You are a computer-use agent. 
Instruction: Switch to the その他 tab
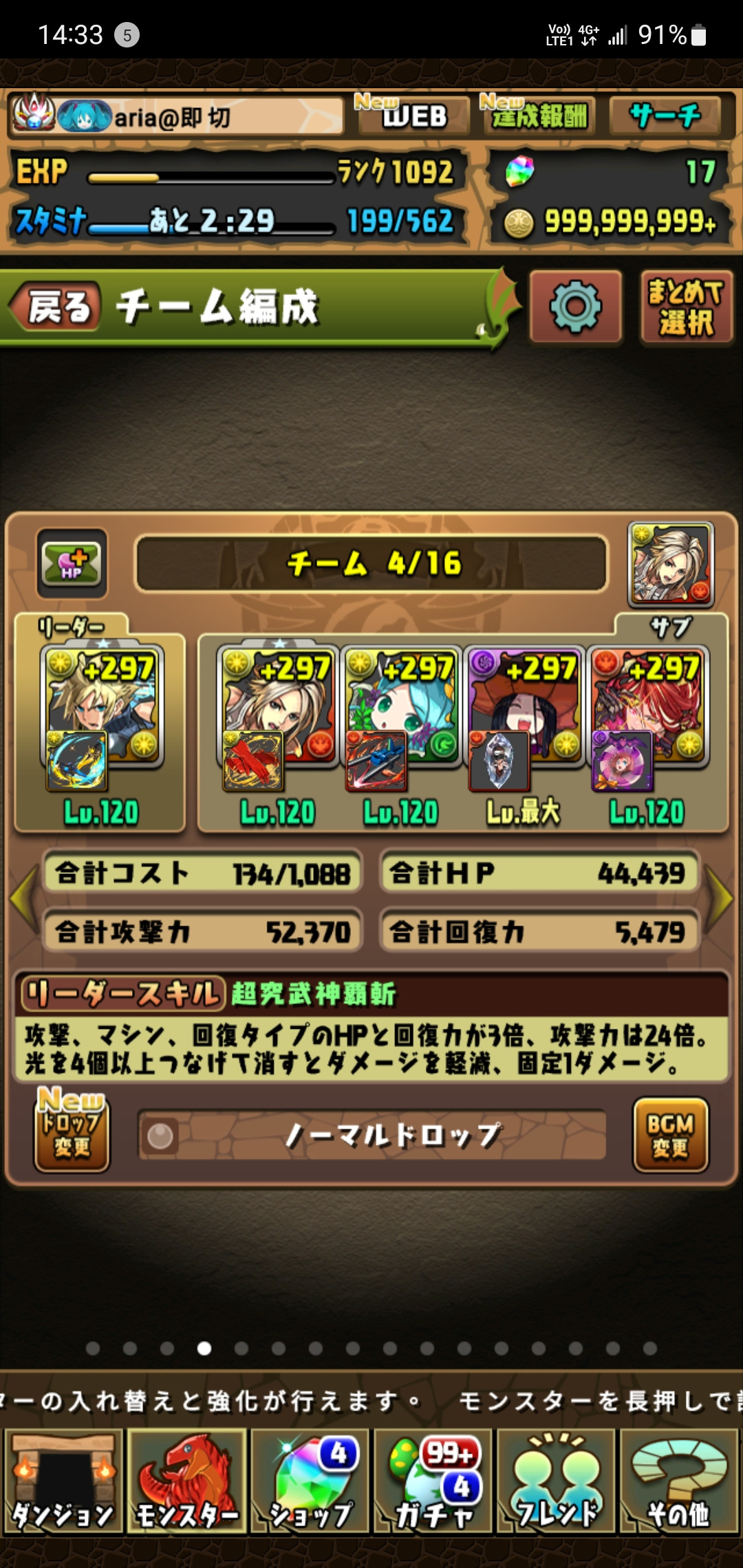pyautogui.click(x=679, y=1480)
